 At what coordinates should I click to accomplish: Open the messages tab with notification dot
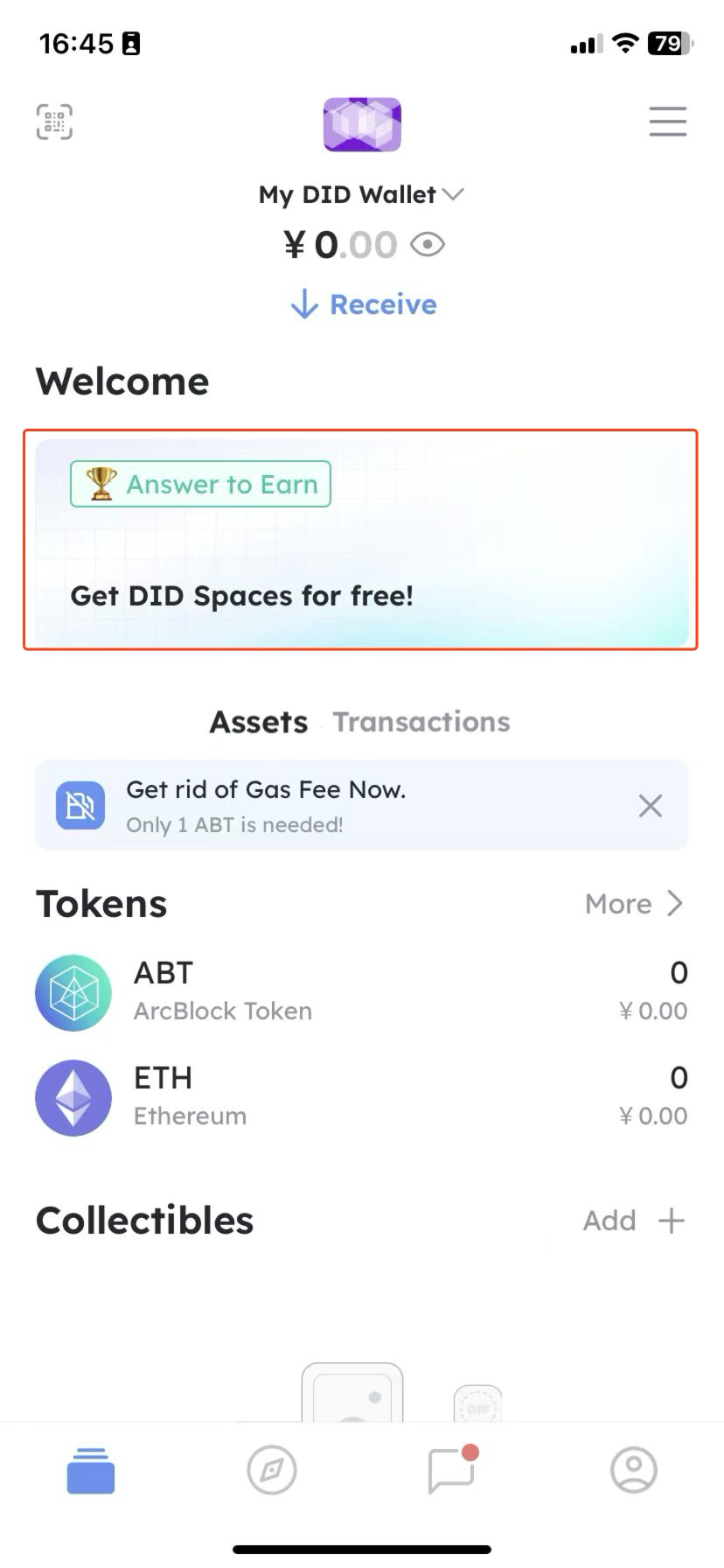pyautogui.click(x=452, y=1470)
